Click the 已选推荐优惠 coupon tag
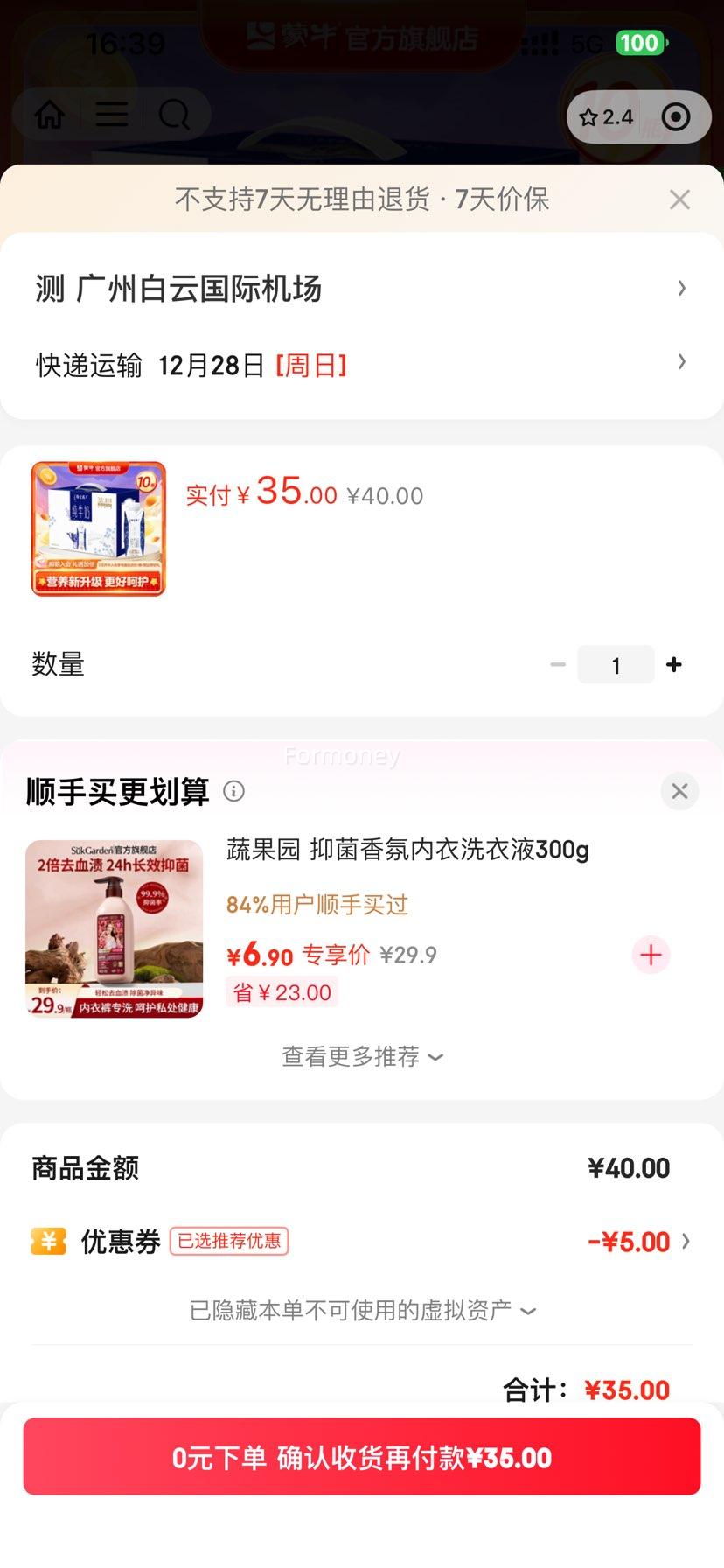Image resolution: width=724 pixels, height=1568 pixels. 228,1241
